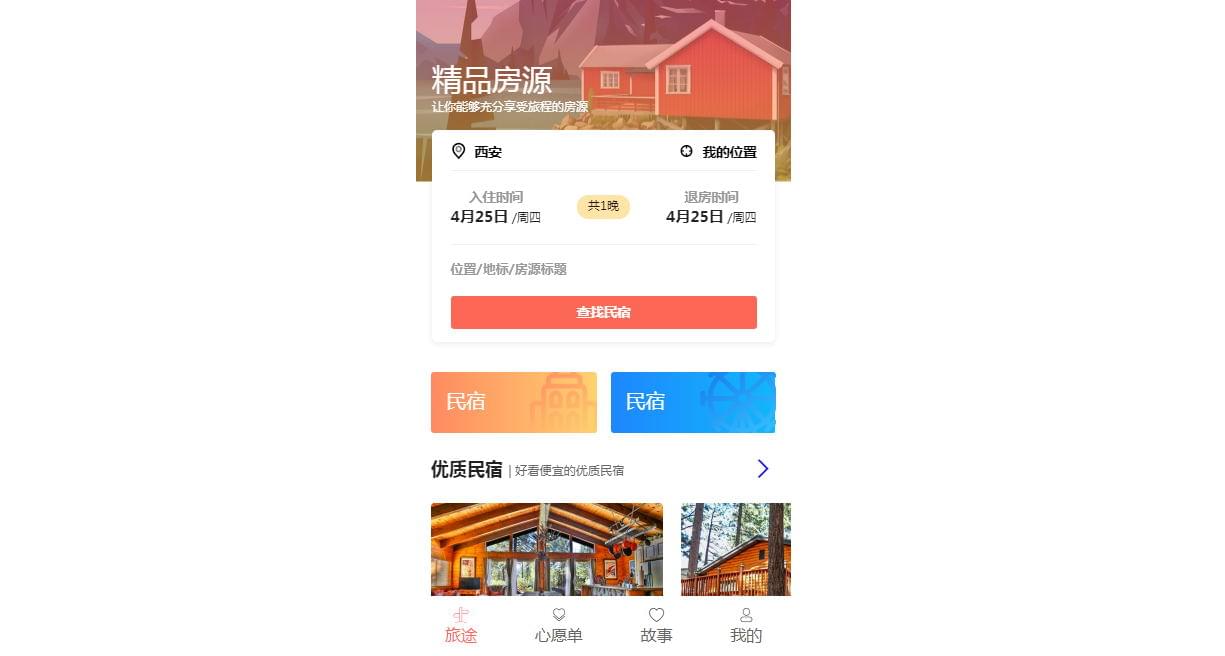Use 我的位置 for location
Screen dimensions: 1225x656
pos(718,152)
